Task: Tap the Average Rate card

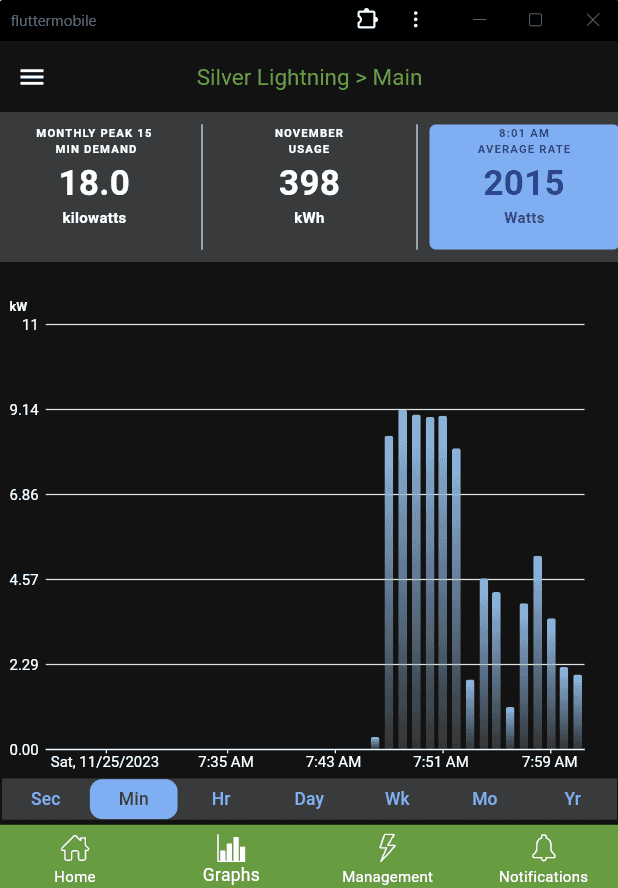Action: [x=523, y=186]
